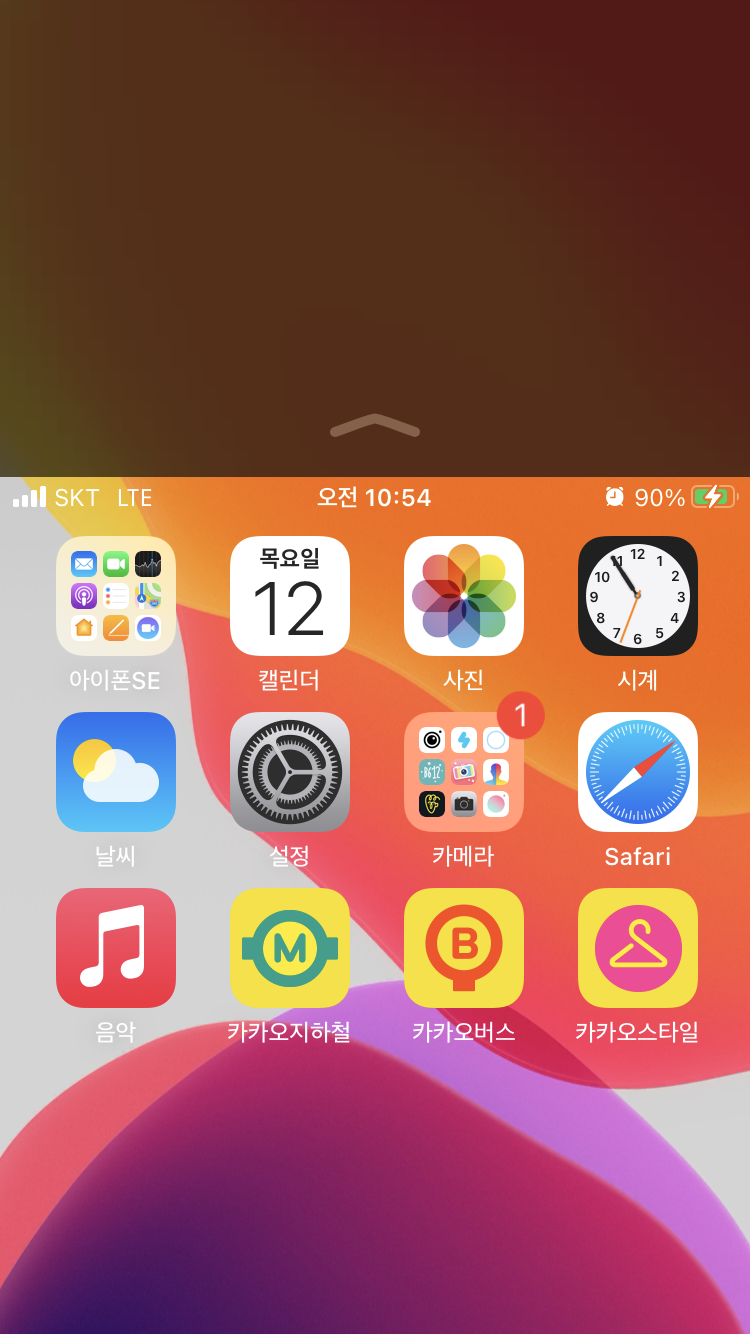750x1334 pixels.
Task: Check the 날씨 weather app
Action: tap(116, 772)
